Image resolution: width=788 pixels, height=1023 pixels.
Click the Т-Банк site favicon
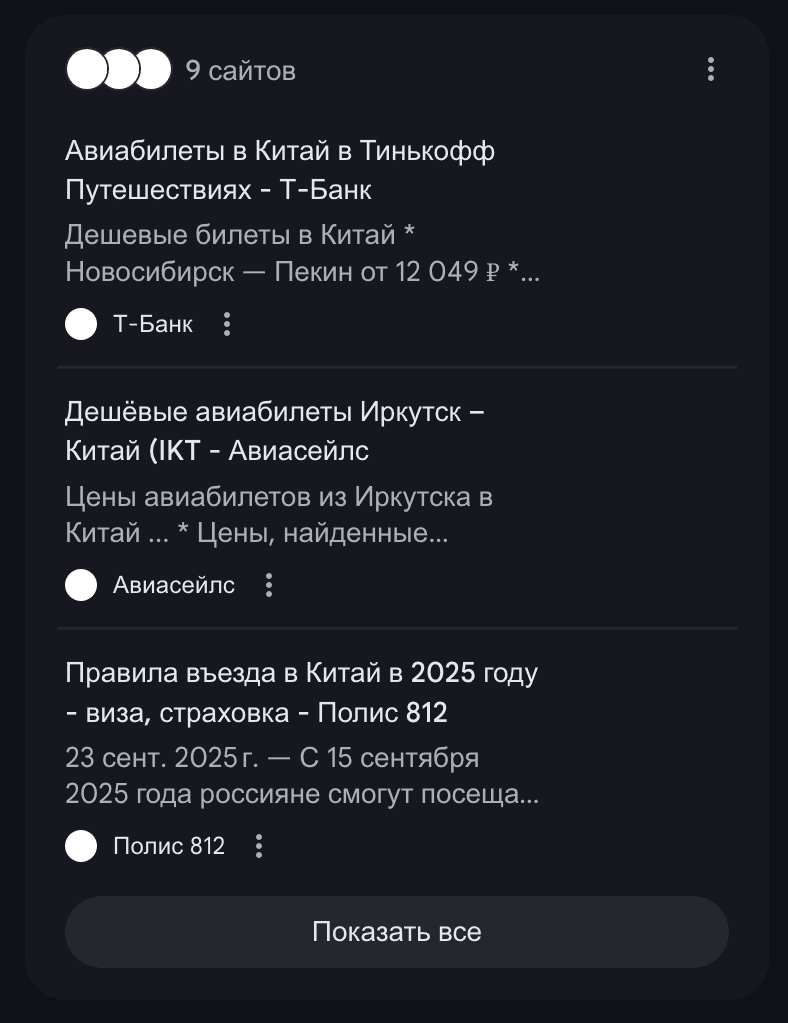click(81, 323)
